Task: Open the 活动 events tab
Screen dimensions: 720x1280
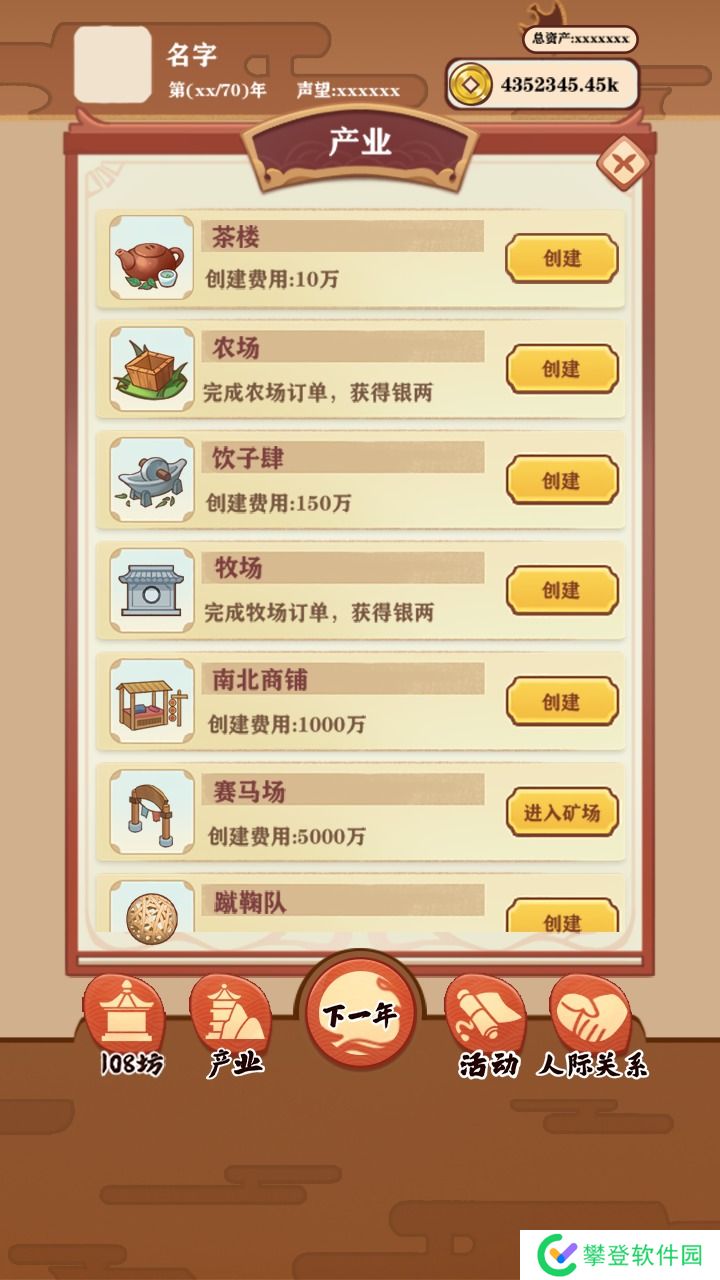Action: tap(488, 1025)
